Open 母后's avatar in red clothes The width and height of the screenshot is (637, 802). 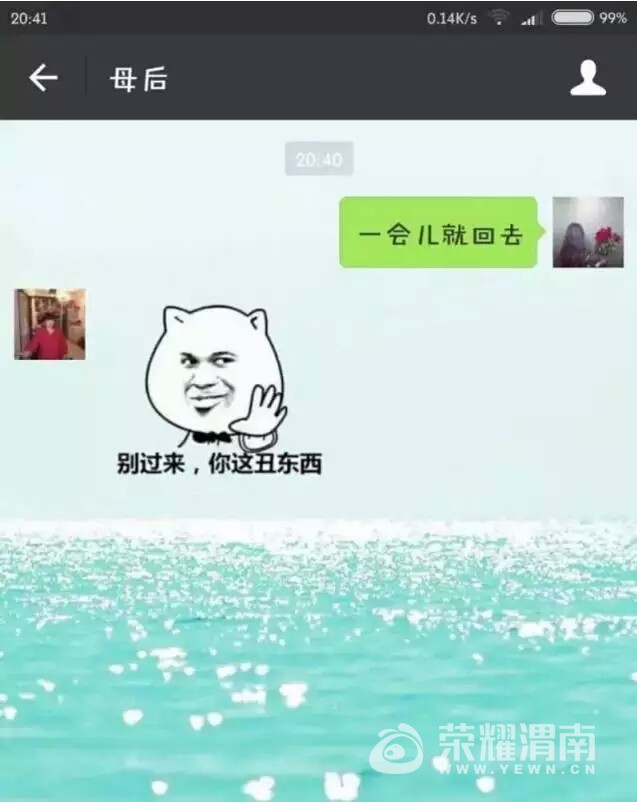point(50,324)
